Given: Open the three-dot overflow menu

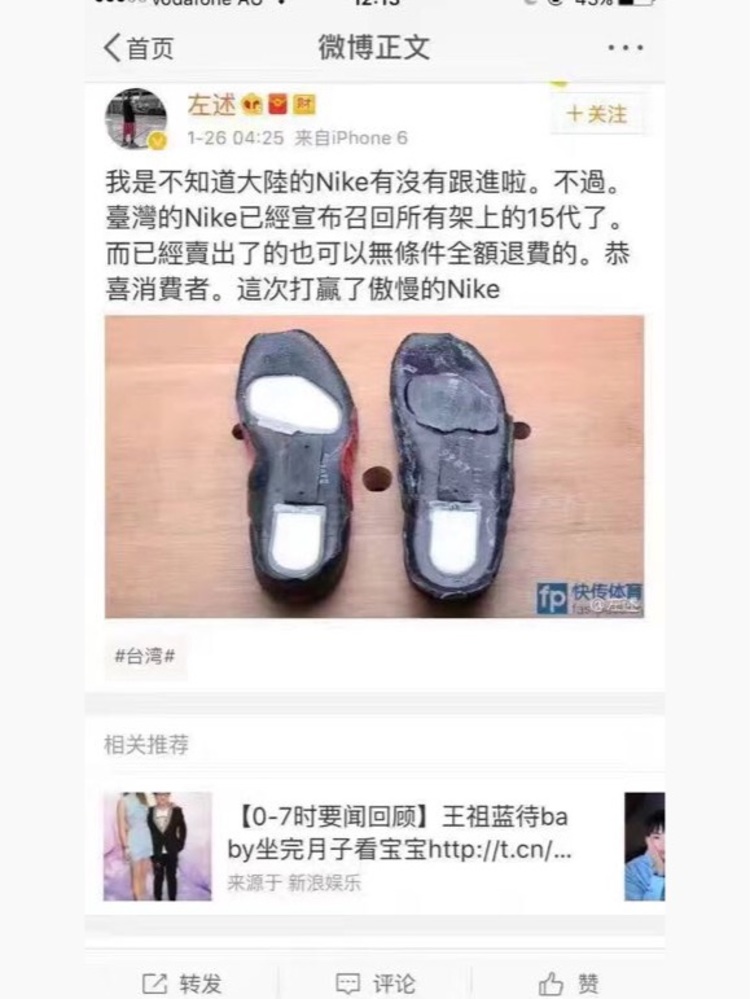Looking at the screenshot, I should (x=625, y=47).
